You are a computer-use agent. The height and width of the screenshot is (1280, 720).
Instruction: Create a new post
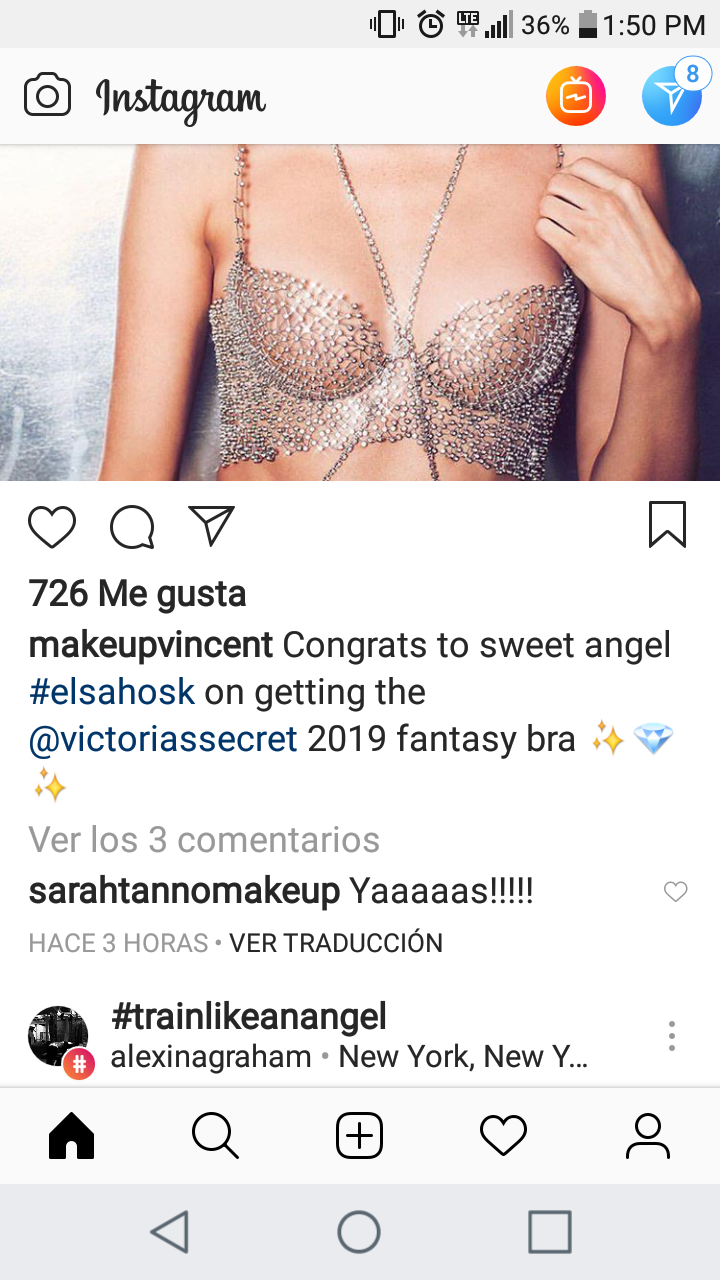(x=359, y=1136)
